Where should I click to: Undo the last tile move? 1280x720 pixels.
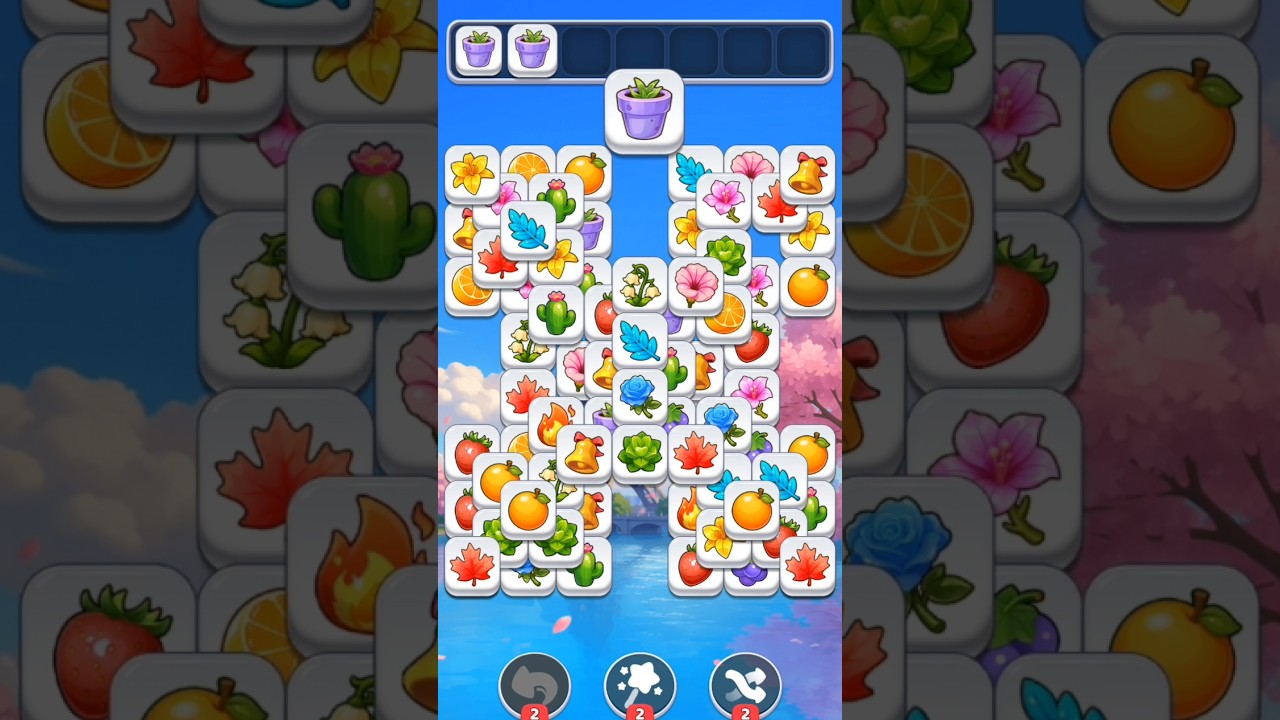tap(534, 685)
